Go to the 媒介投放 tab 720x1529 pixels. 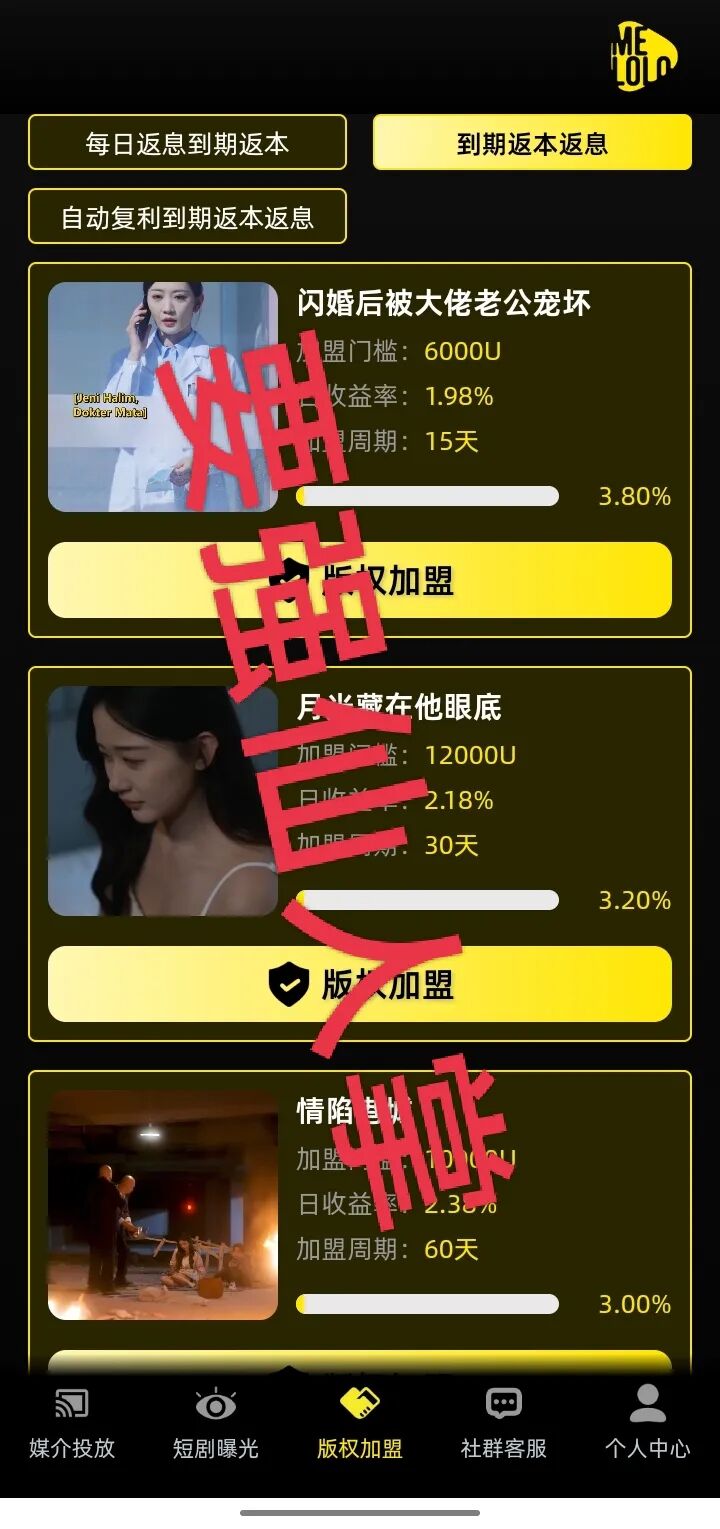(72, 1424)
